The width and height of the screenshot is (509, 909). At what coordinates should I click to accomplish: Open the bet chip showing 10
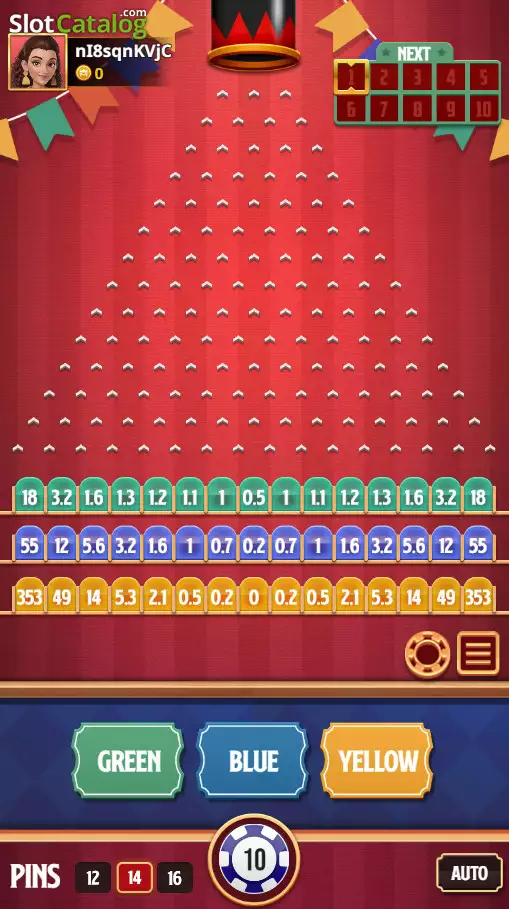254,860
